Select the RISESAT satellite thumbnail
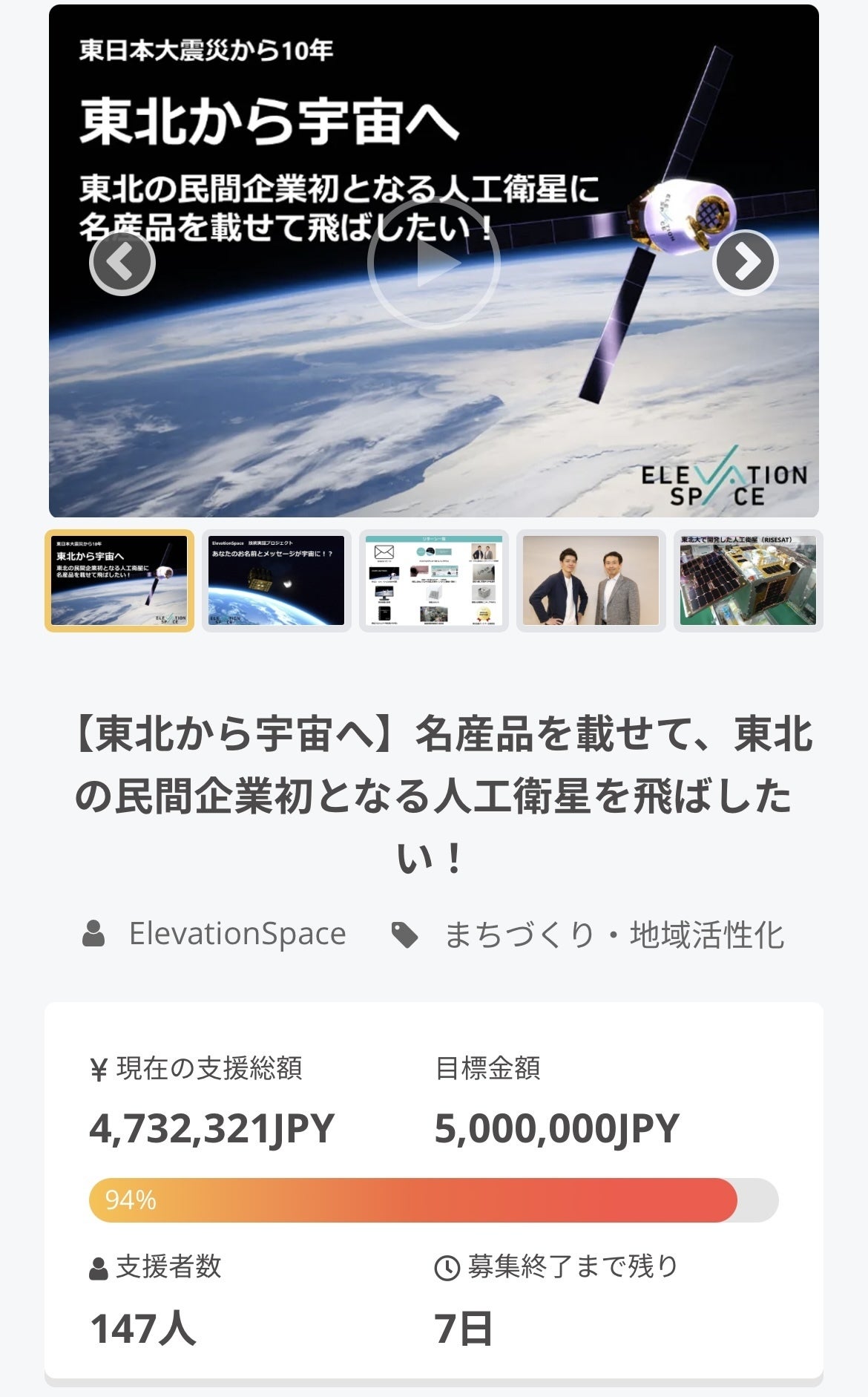The image size is (868, 1397). pyautogui.click(x=748, y=580)
